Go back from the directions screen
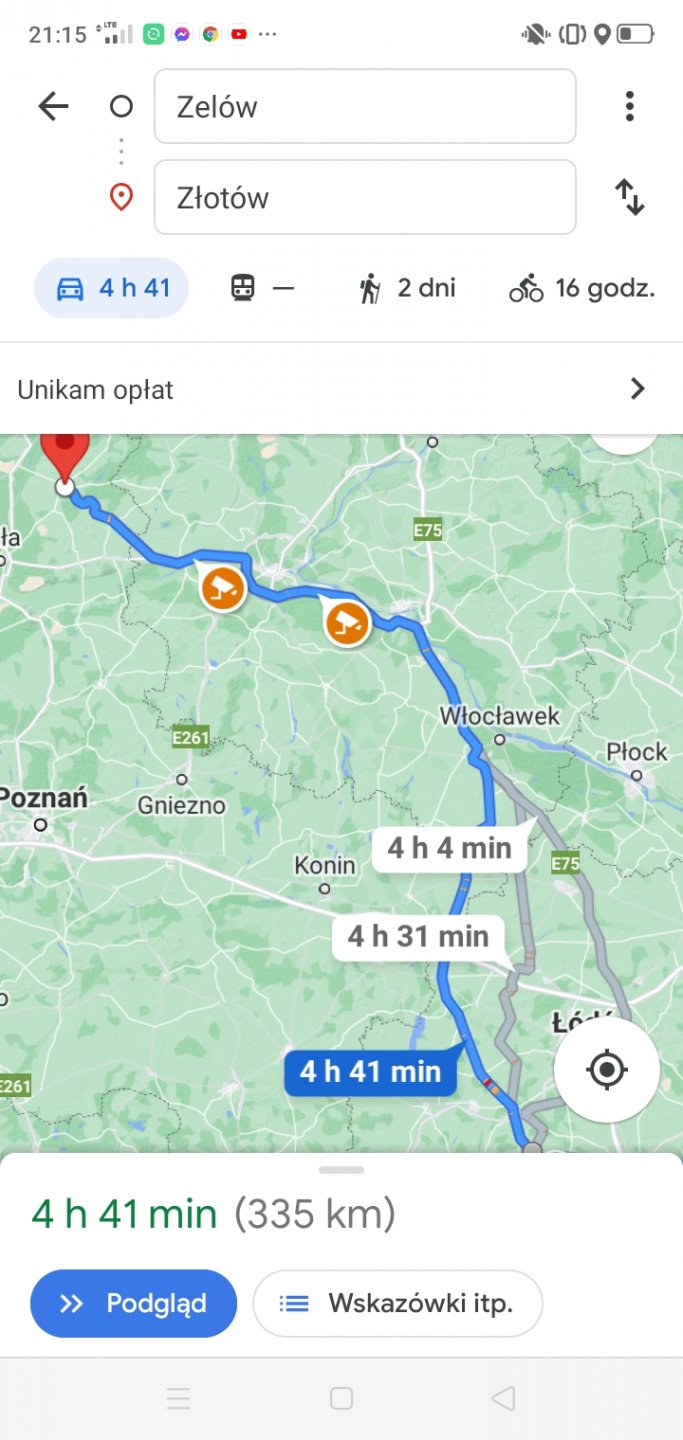Image resolution: width=683 pixels, height=1440 pixels. (x=53, y=106)
